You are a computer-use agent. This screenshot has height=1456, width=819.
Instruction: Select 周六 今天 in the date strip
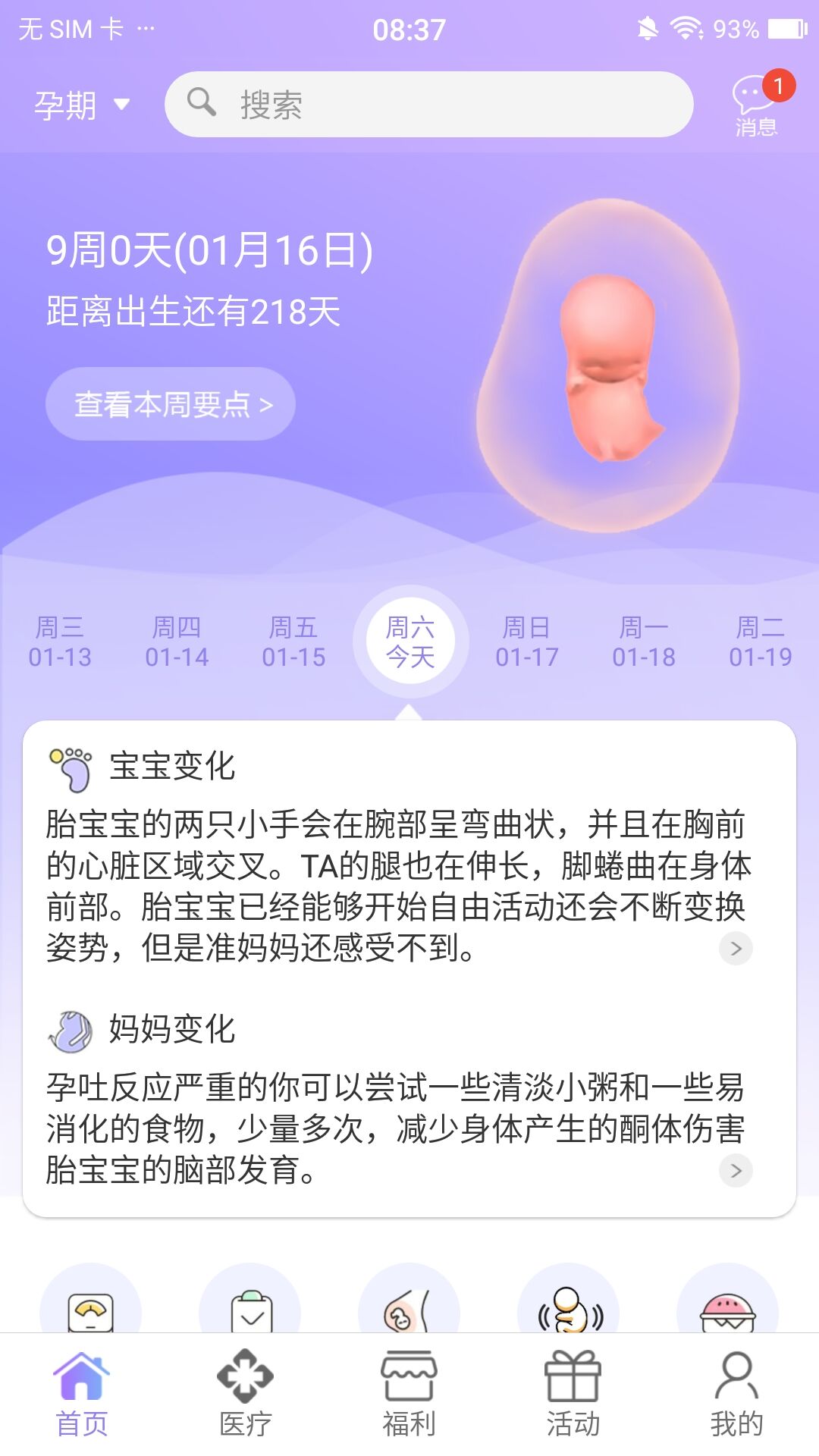pos(410,641)
